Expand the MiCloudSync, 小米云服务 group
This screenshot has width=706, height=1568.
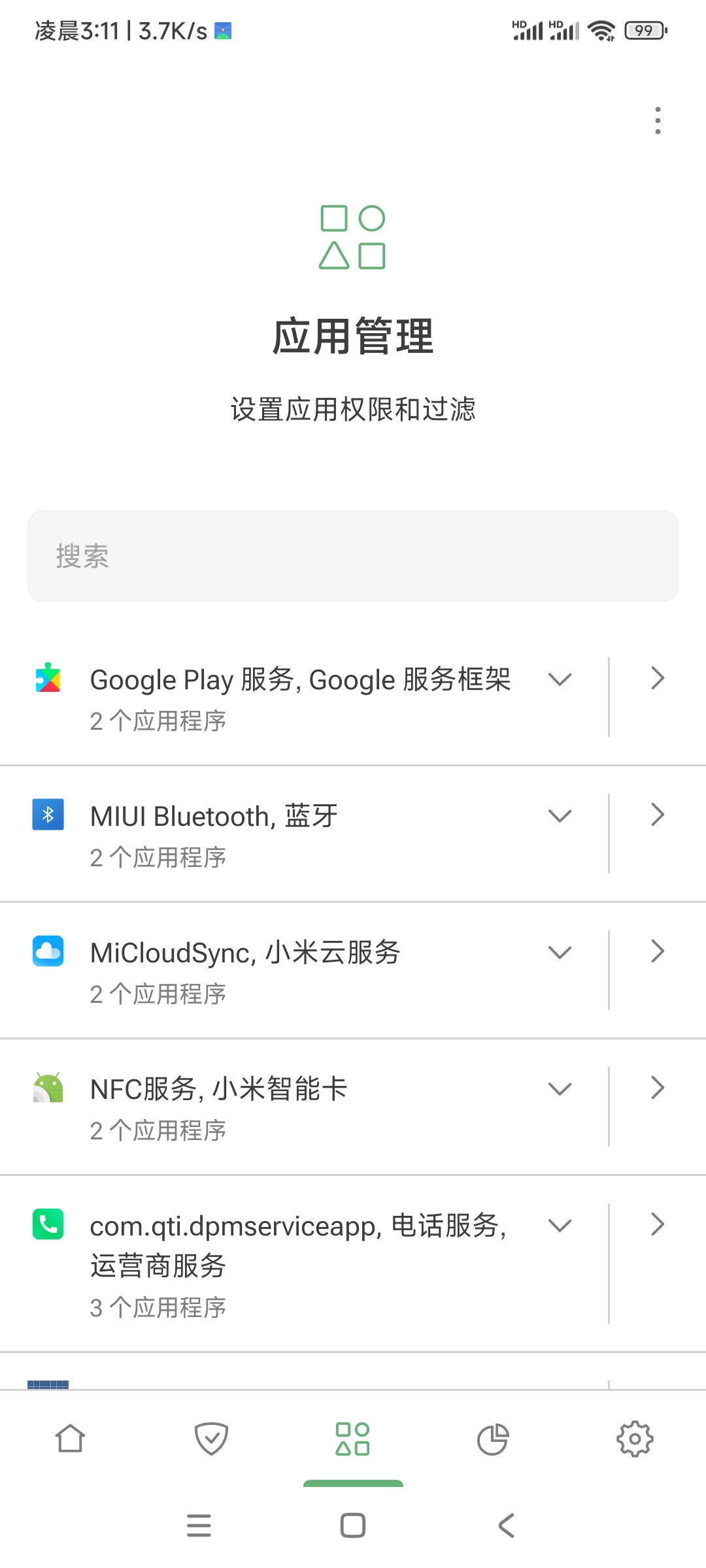pyautogui.click(x=560, y=953)
